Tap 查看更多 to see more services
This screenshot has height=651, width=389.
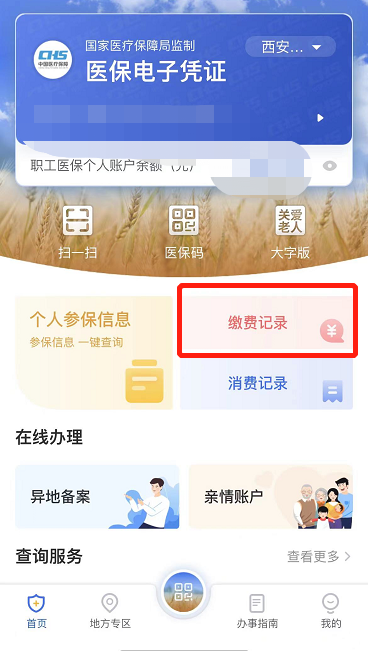(319, 556)
